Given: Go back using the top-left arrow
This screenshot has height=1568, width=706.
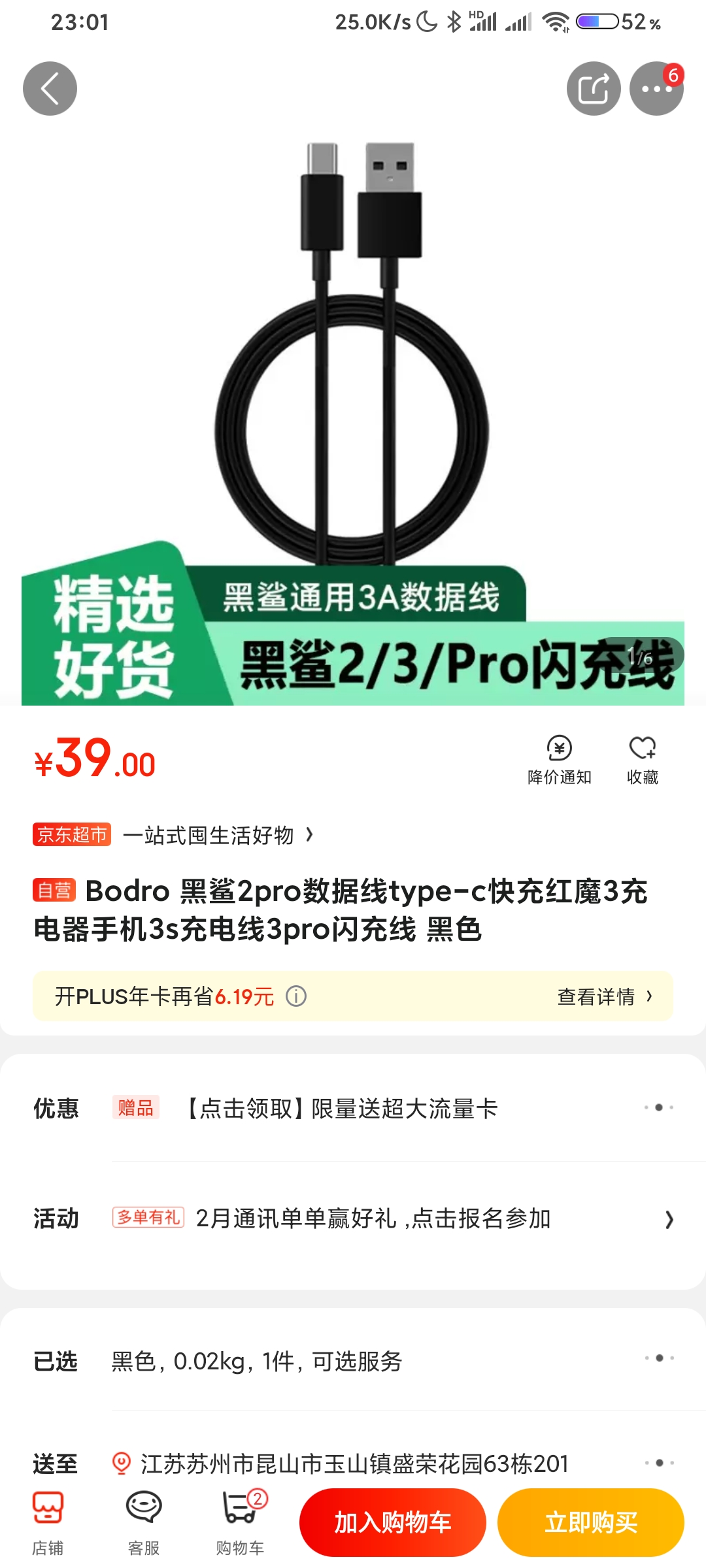Looking at the screenshot, I should pos(50,89).
